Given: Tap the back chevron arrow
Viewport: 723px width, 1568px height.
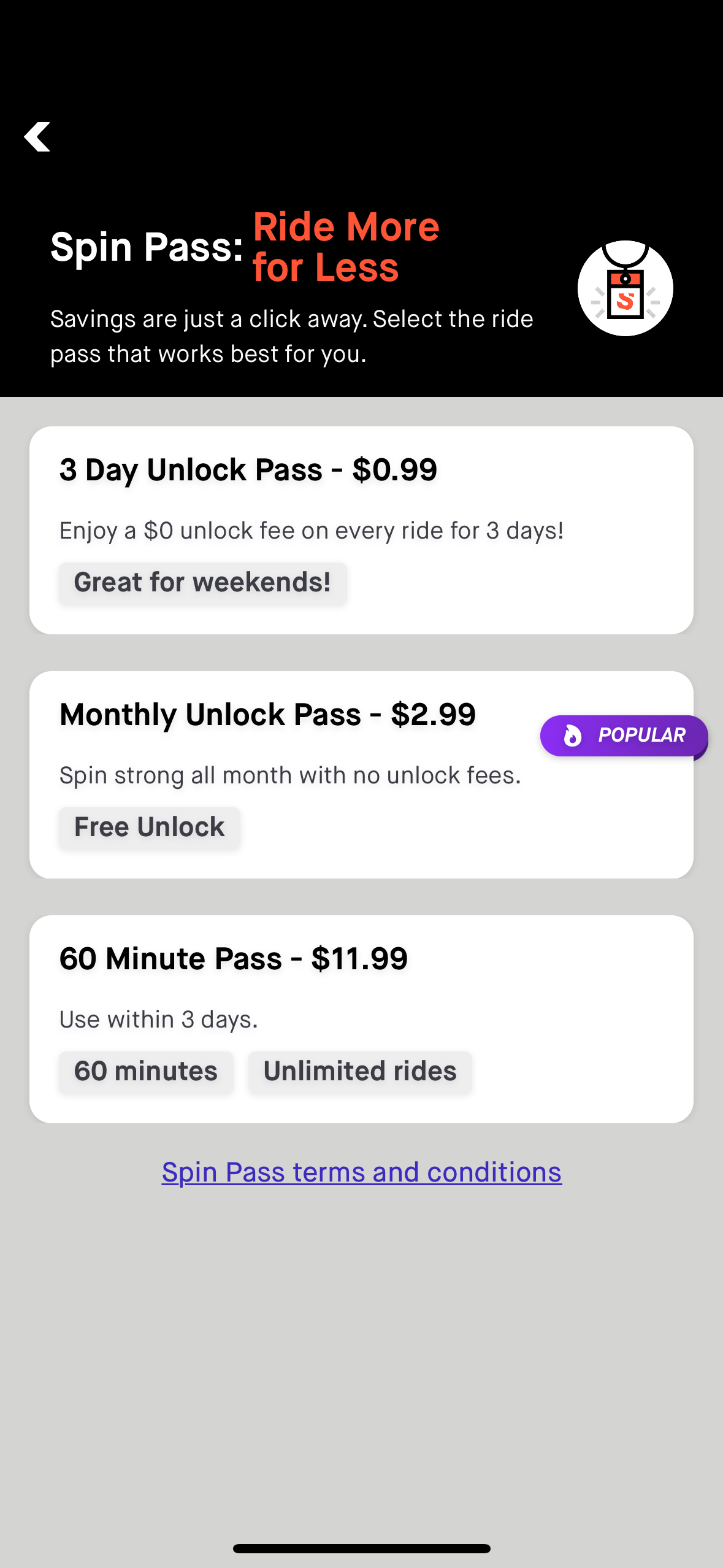Looking at the screenshot, I should [x=37, y=136].
